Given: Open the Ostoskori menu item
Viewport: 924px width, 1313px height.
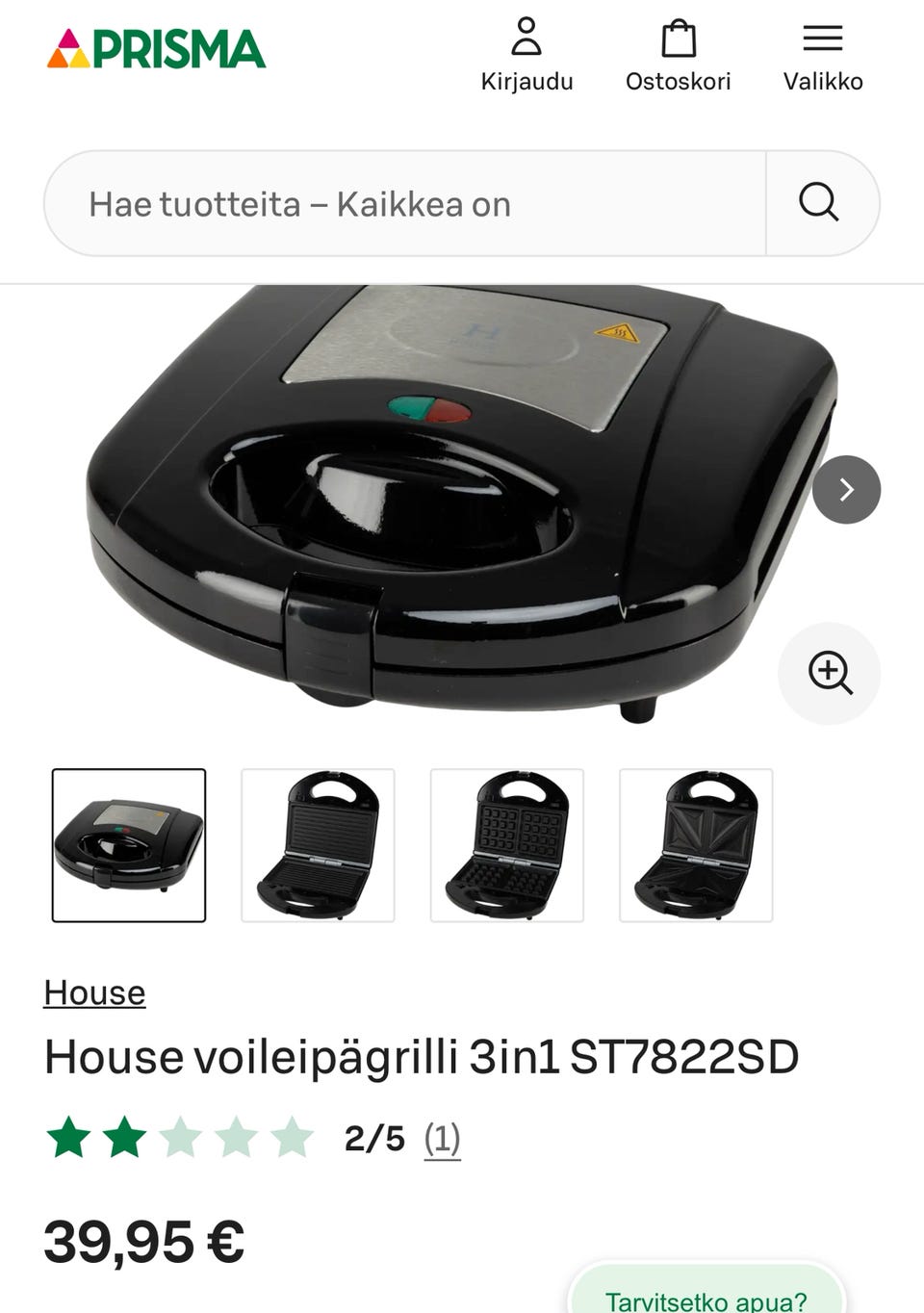Looking at the screenshot, I should point(679,53).
